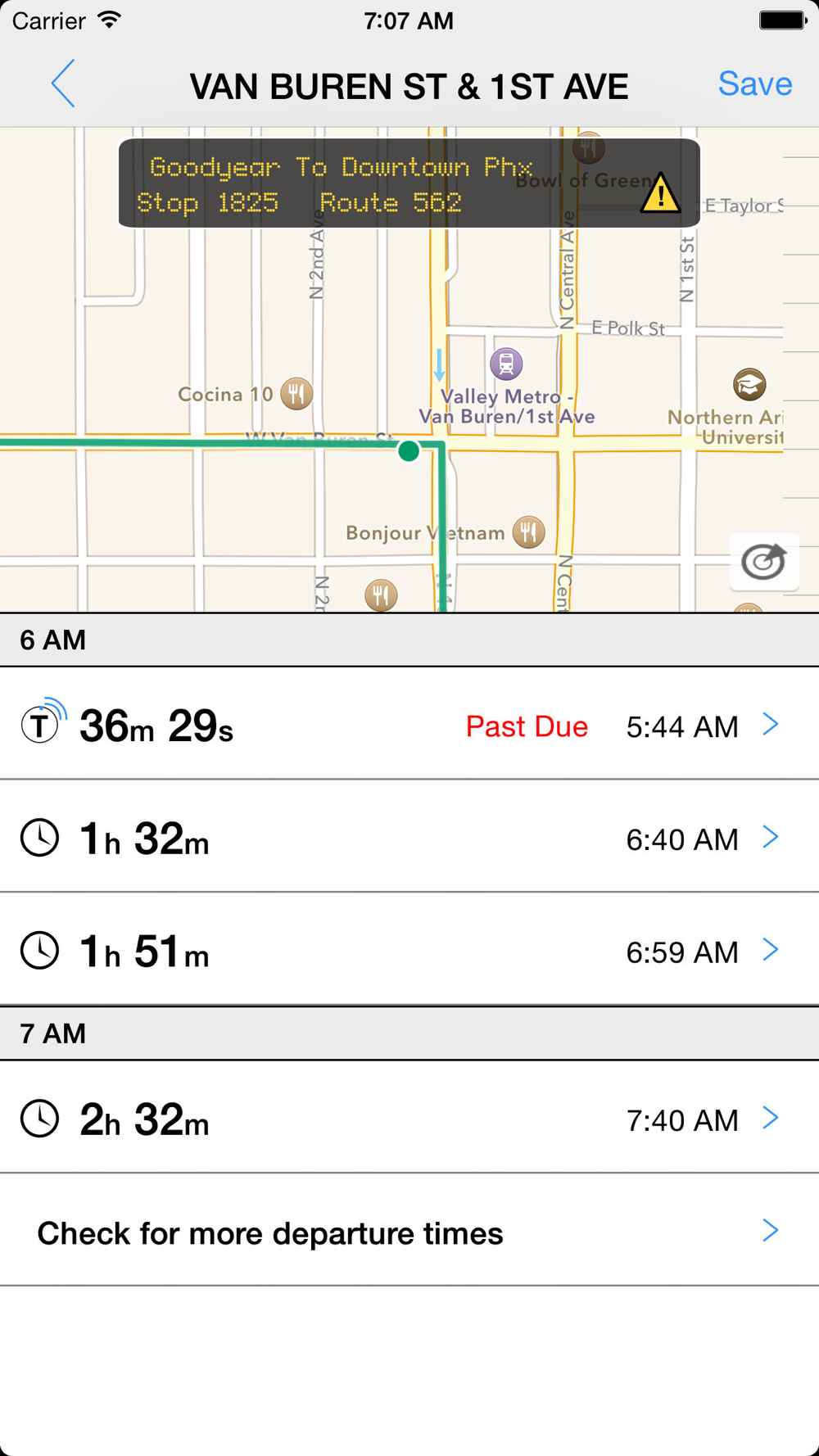Image resolution: width=819 pixels, height=1456 pixels.
Task: Open the service alert warning icon
Action: click(660, 193)
